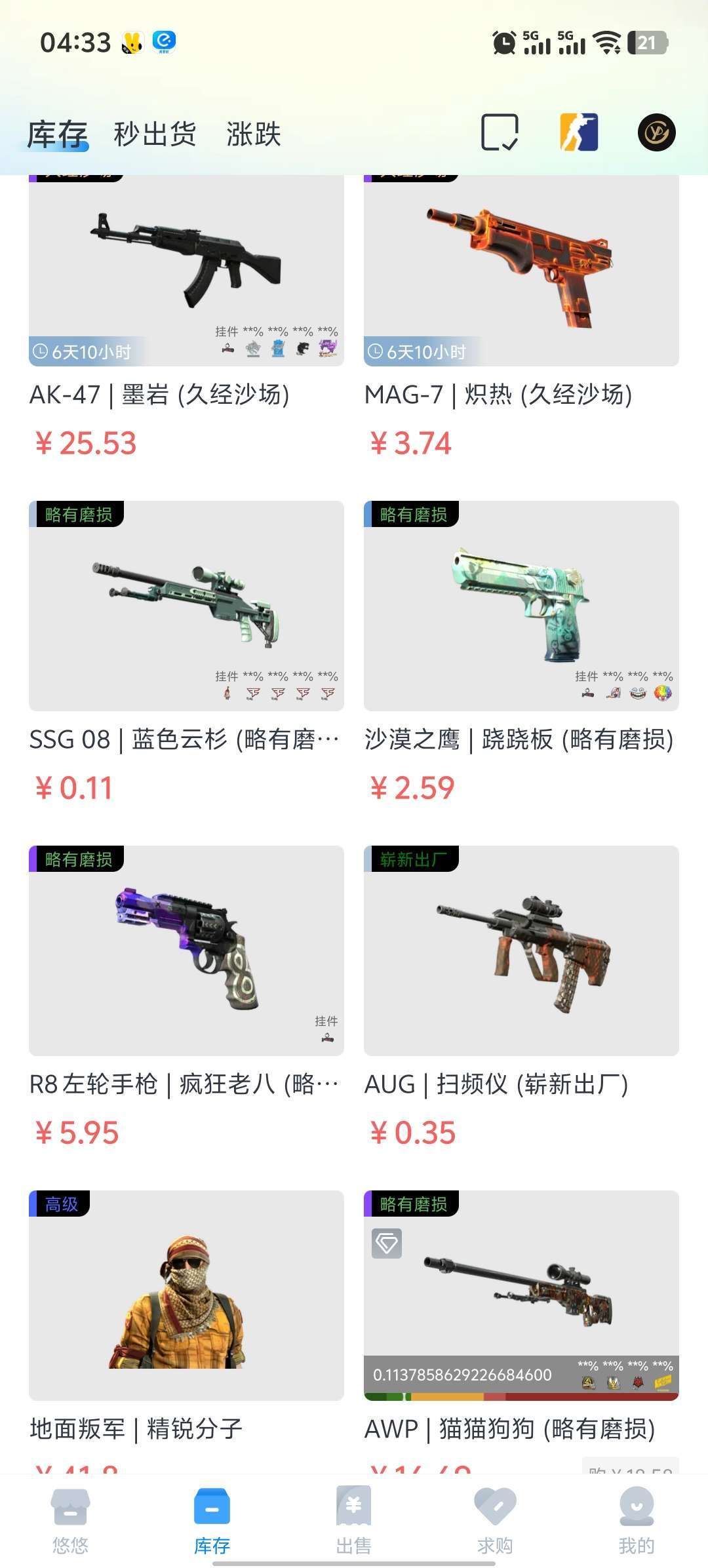Open the 涨跌 tab
The height and width of the screenshot is (1568, 708).
point(254,134)
